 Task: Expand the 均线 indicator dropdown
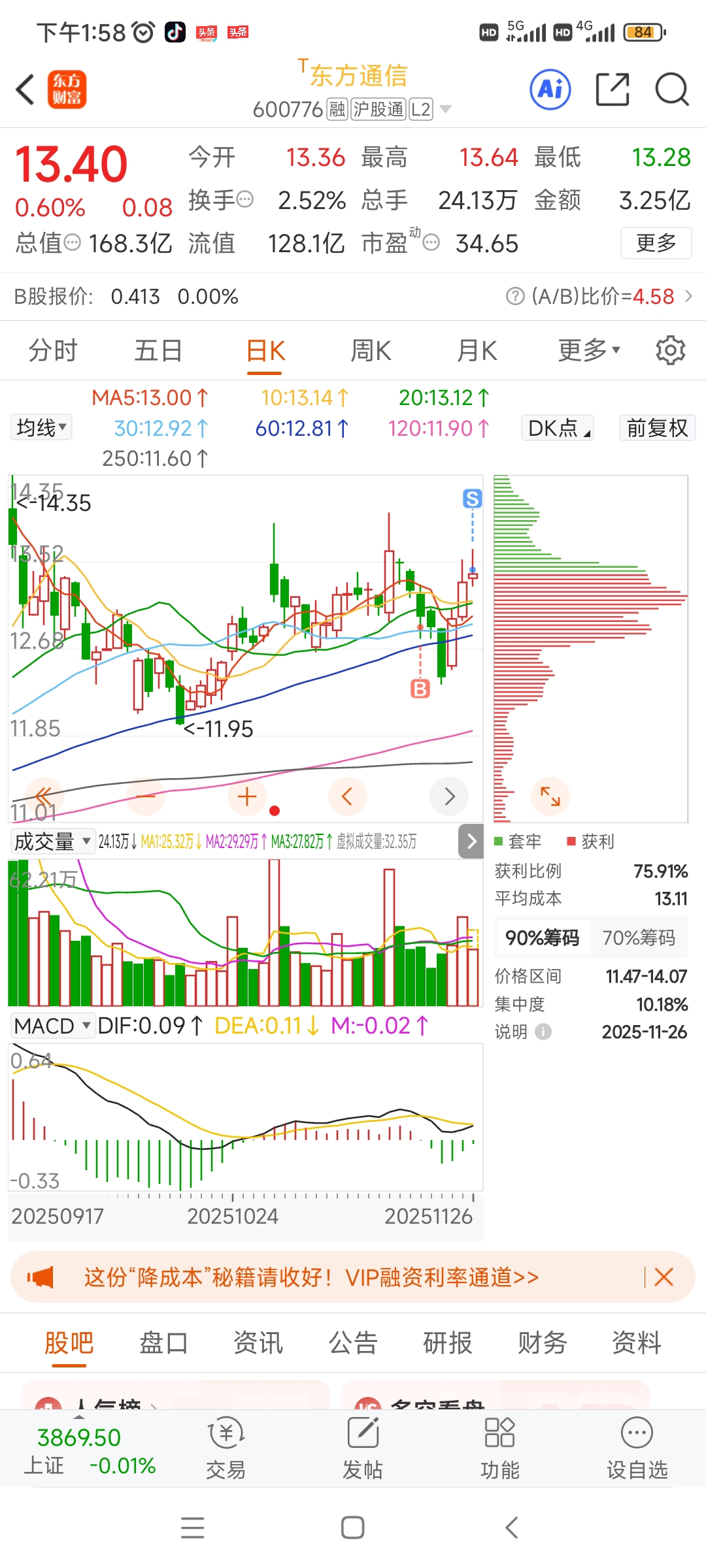(x=41, y=428)
